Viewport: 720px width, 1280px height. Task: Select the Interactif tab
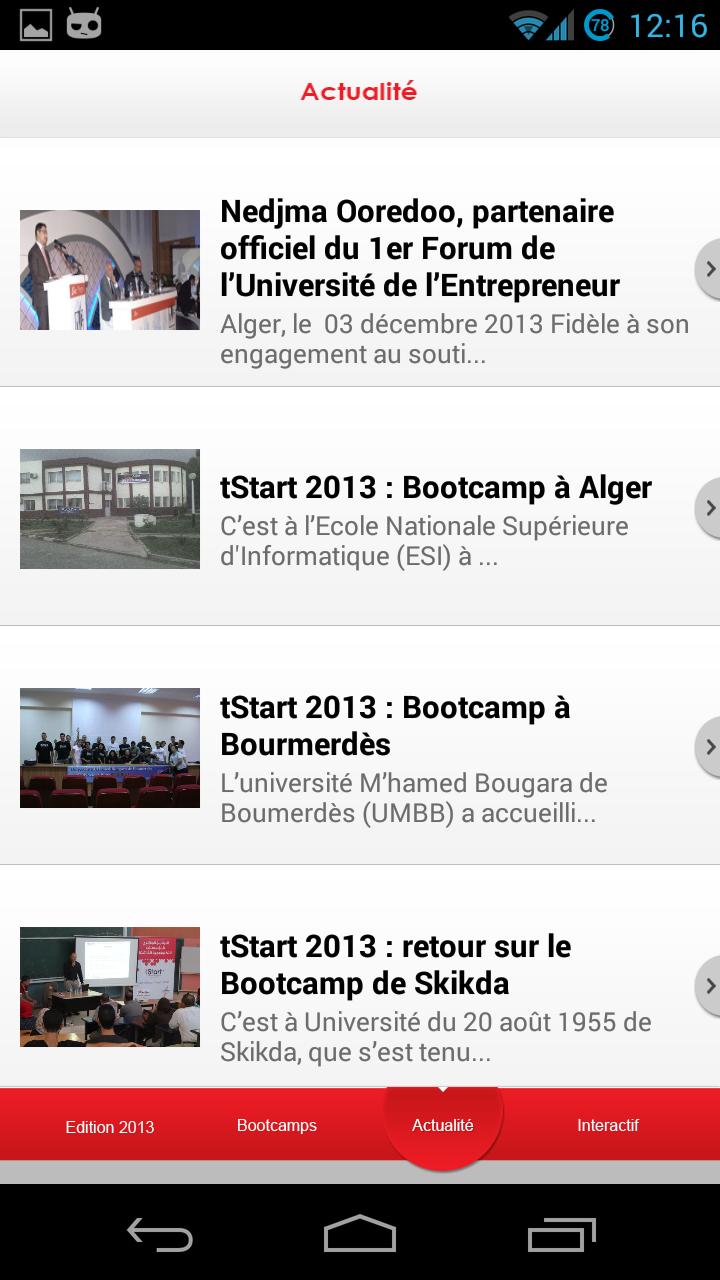pos(608,1125)
